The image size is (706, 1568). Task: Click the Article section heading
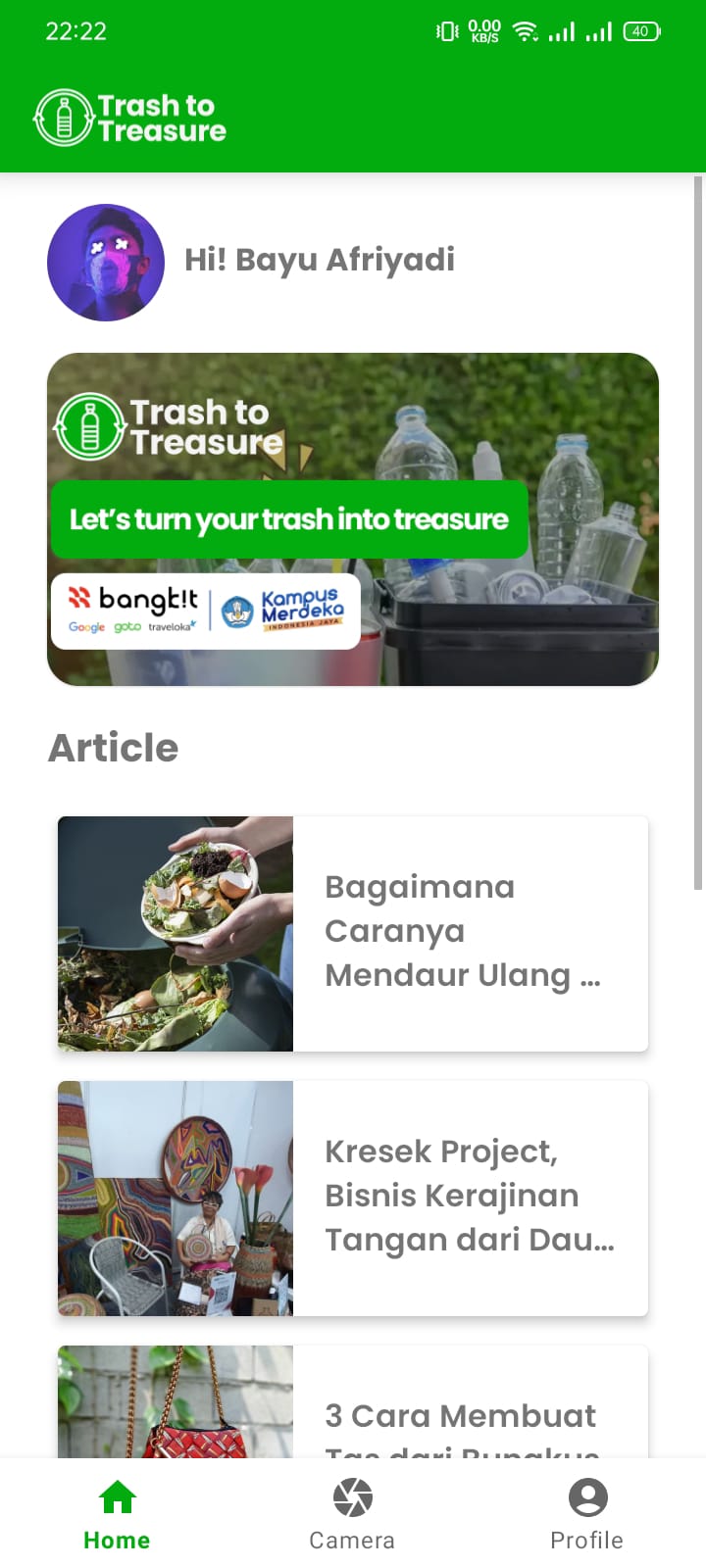[113, 748]
